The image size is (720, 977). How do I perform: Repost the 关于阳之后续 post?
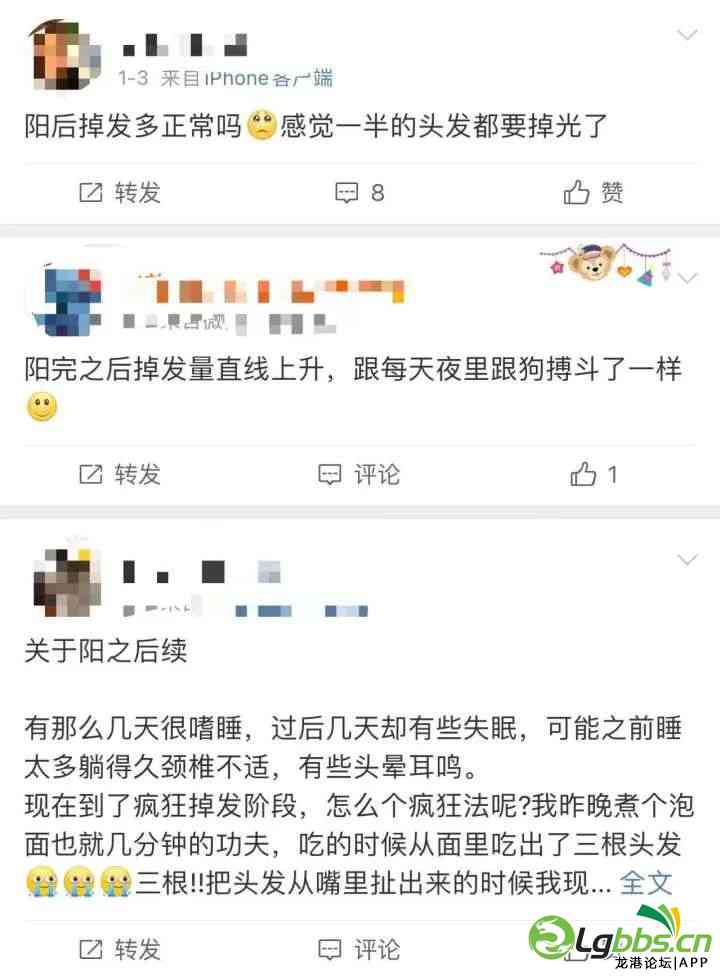tap(120, 948)
